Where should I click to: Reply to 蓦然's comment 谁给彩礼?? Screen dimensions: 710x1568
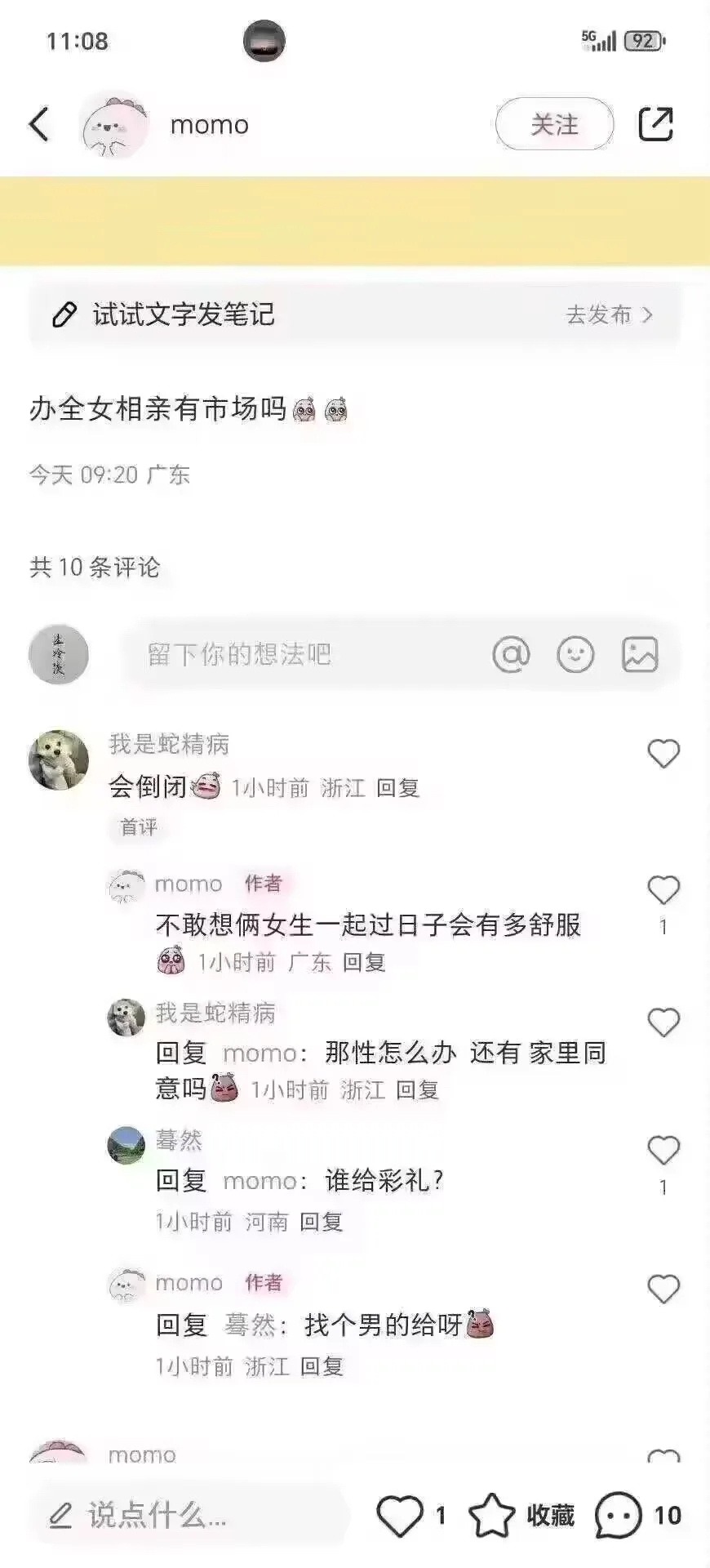click(x=321, y=1222)
